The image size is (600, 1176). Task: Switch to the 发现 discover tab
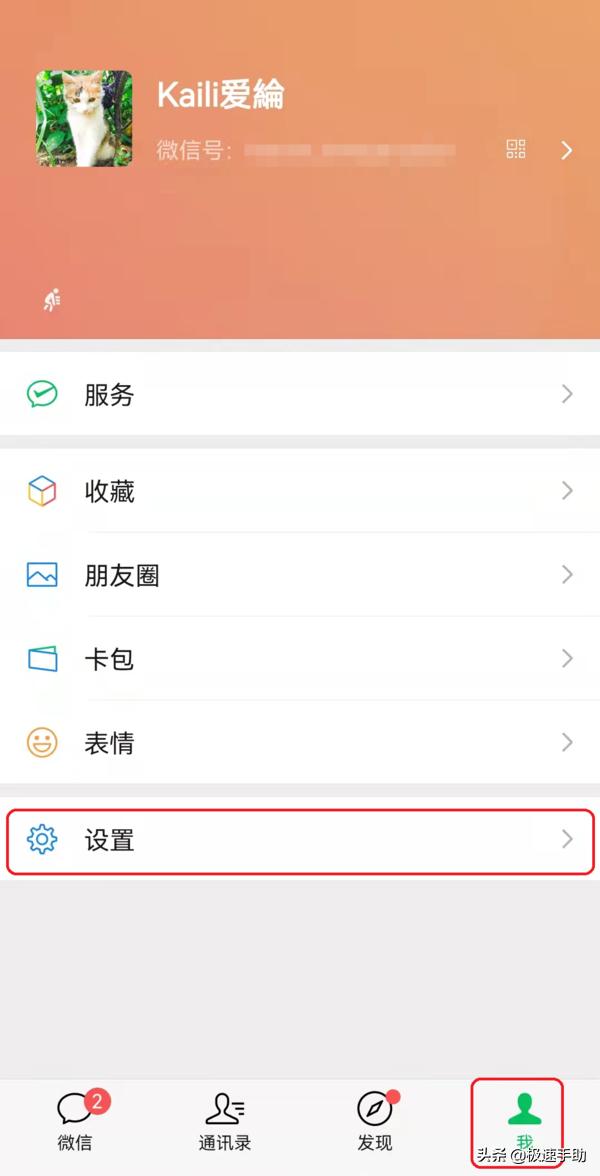tap(375, 1120)
